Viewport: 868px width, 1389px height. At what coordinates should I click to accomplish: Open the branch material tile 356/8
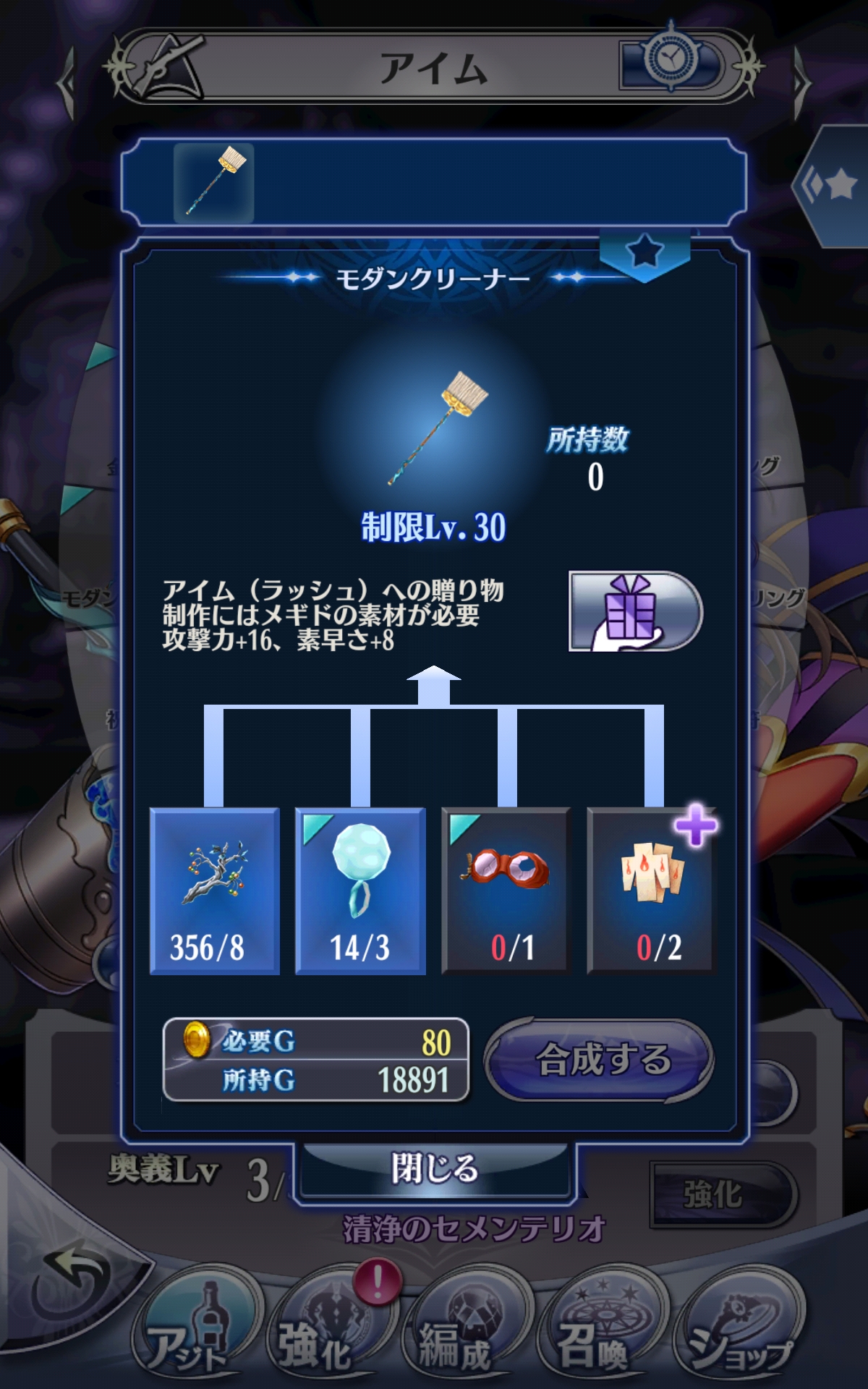point(215,891)
